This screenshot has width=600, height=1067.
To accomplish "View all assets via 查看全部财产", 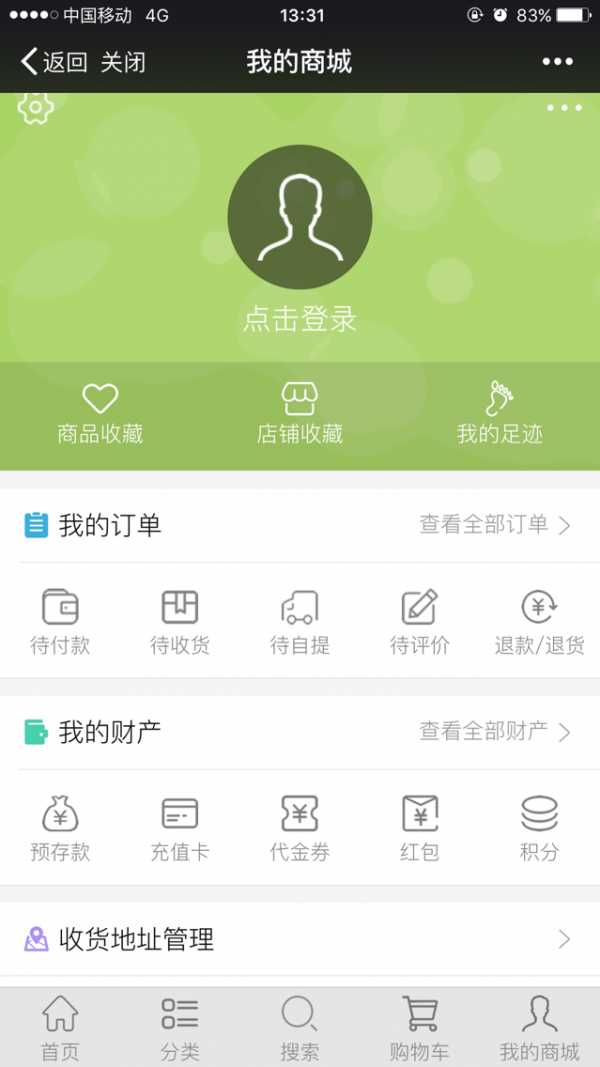I will pos(494,732).
